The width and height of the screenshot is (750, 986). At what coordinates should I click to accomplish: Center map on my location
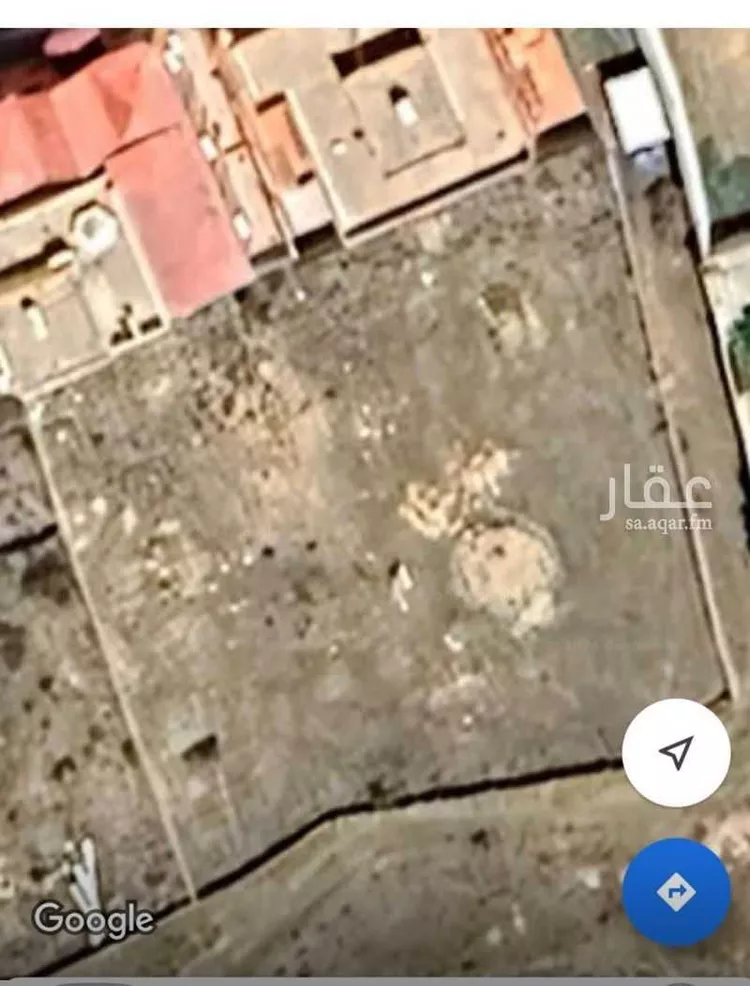(x=676, y=753)
